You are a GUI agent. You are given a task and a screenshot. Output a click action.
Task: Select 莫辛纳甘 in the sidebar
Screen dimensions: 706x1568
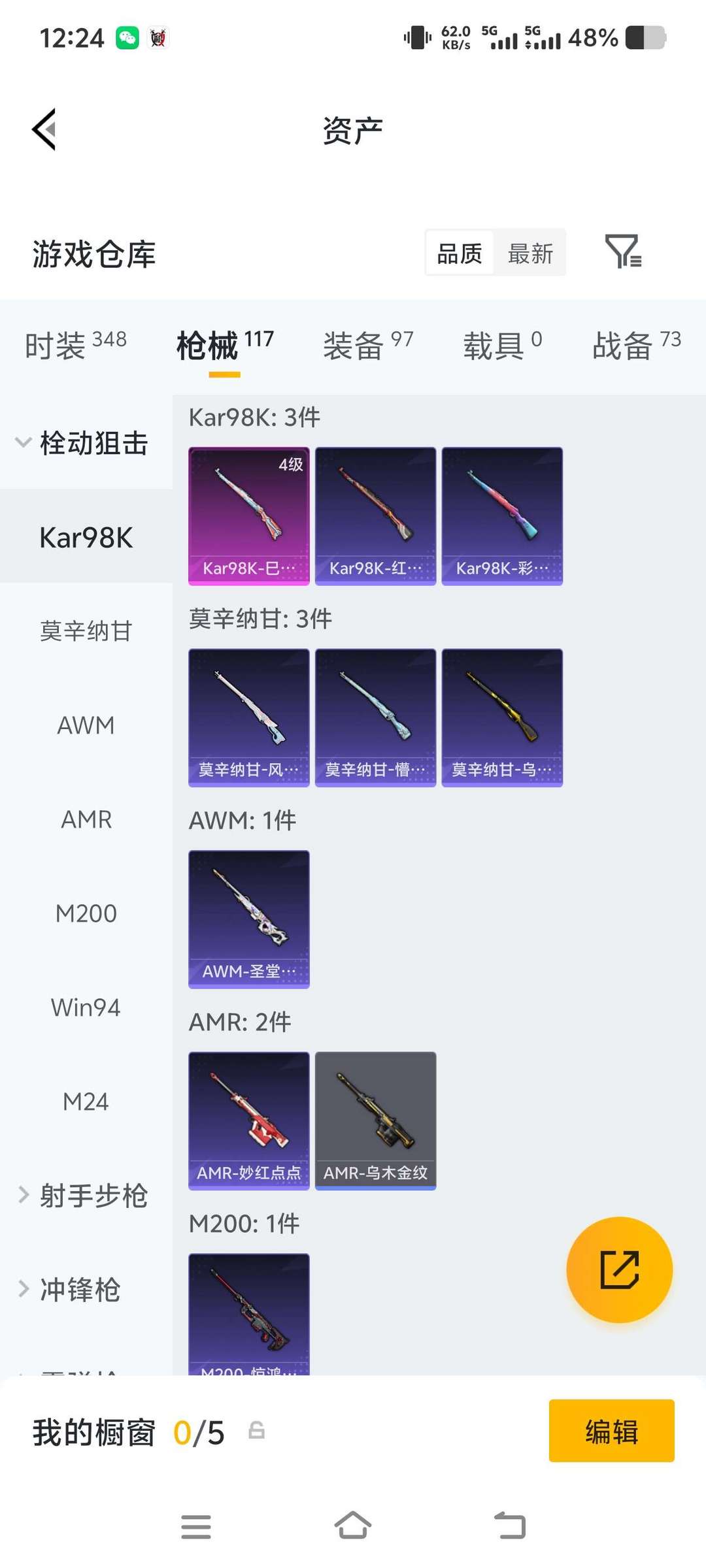(86, 631)
